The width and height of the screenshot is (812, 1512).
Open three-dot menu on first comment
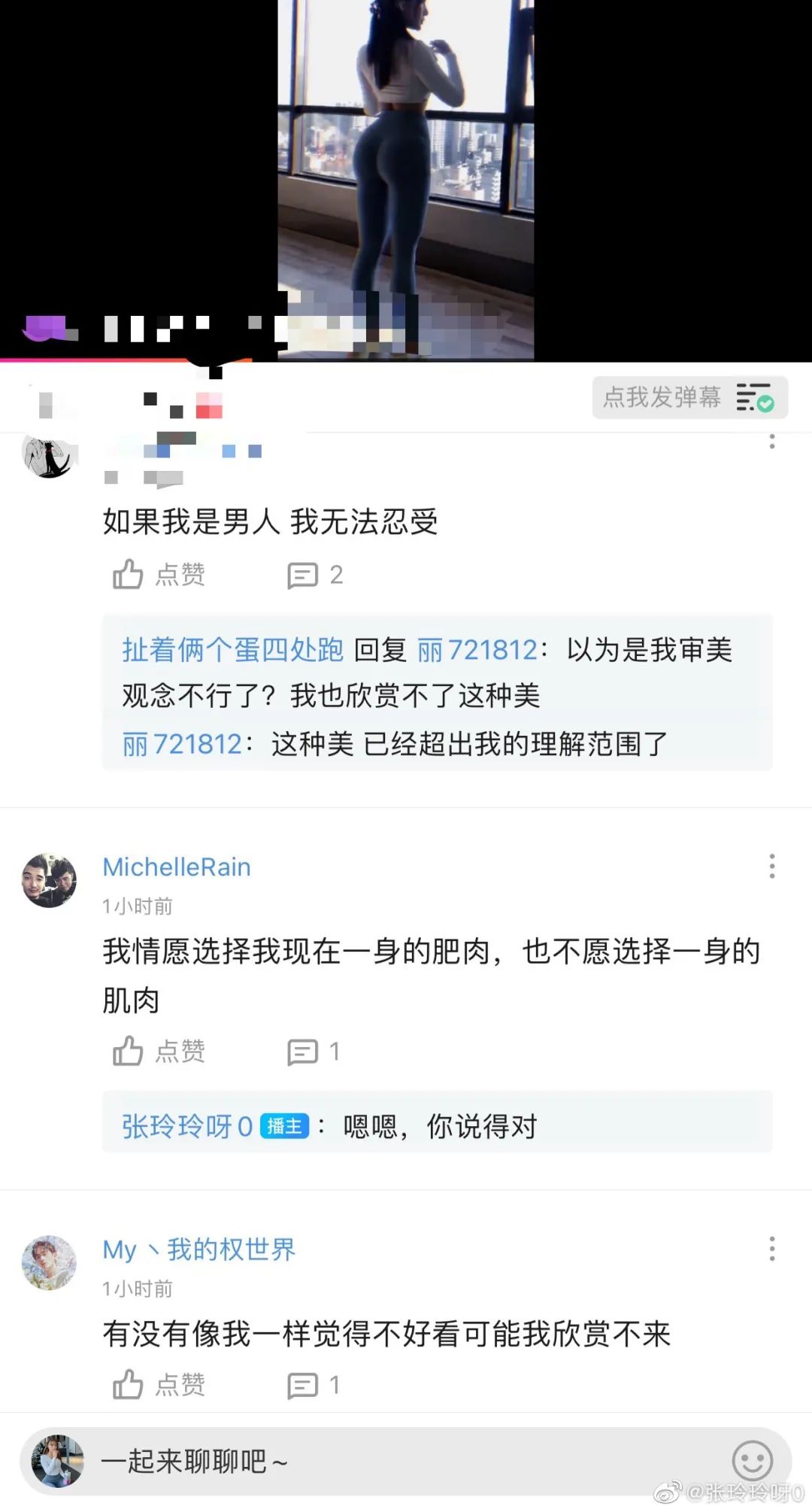point(771,442)
